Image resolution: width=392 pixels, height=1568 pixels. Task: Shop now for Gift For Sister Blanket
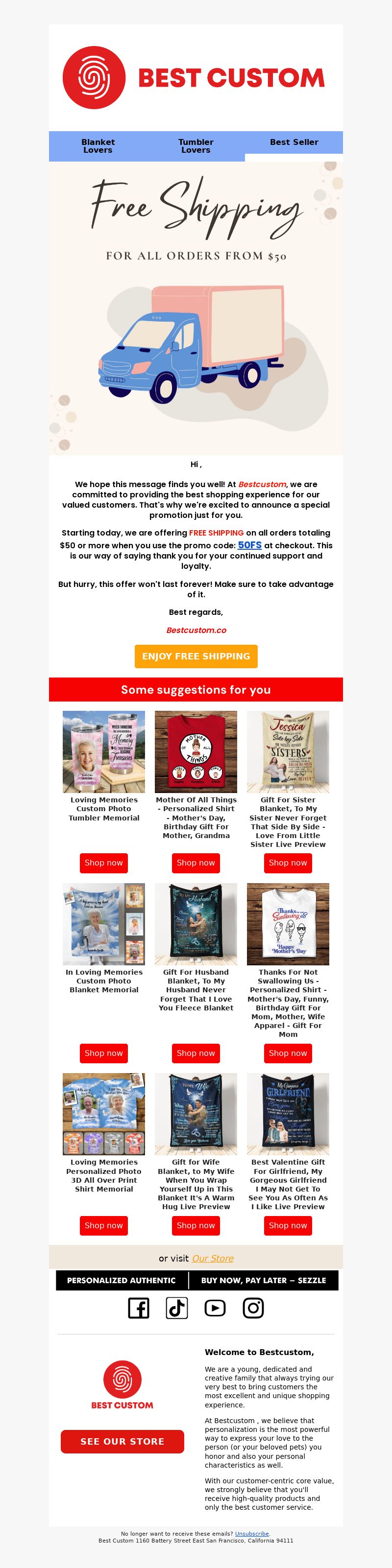pyautogui.click(x=288, y=863)
